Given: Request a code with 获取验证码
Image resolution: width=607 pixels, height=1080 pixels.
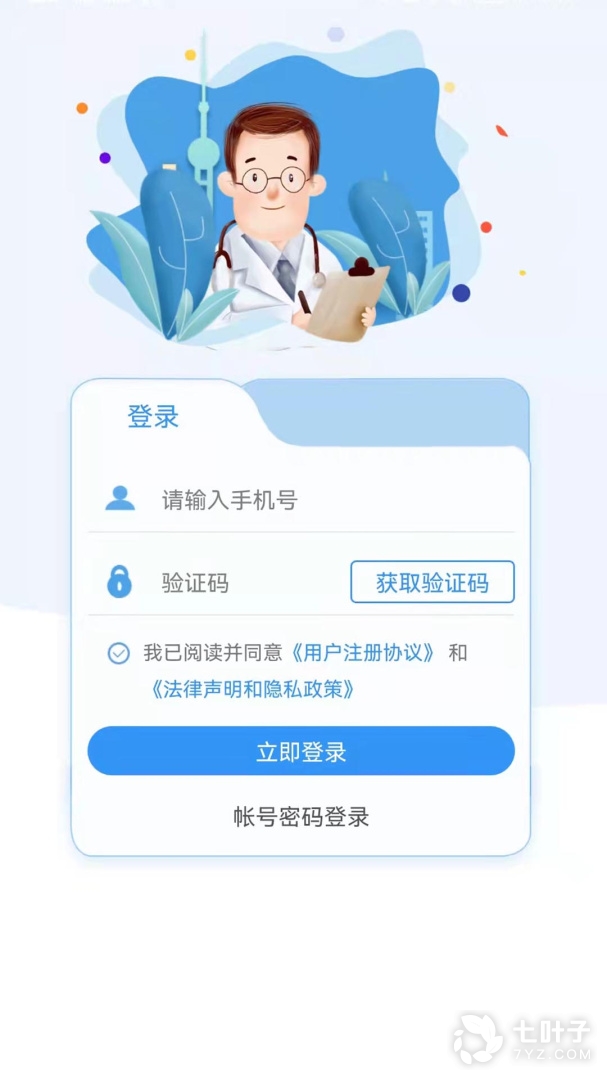Looking at the screenshot, I should pyautogui.click(x=432, y=582).
